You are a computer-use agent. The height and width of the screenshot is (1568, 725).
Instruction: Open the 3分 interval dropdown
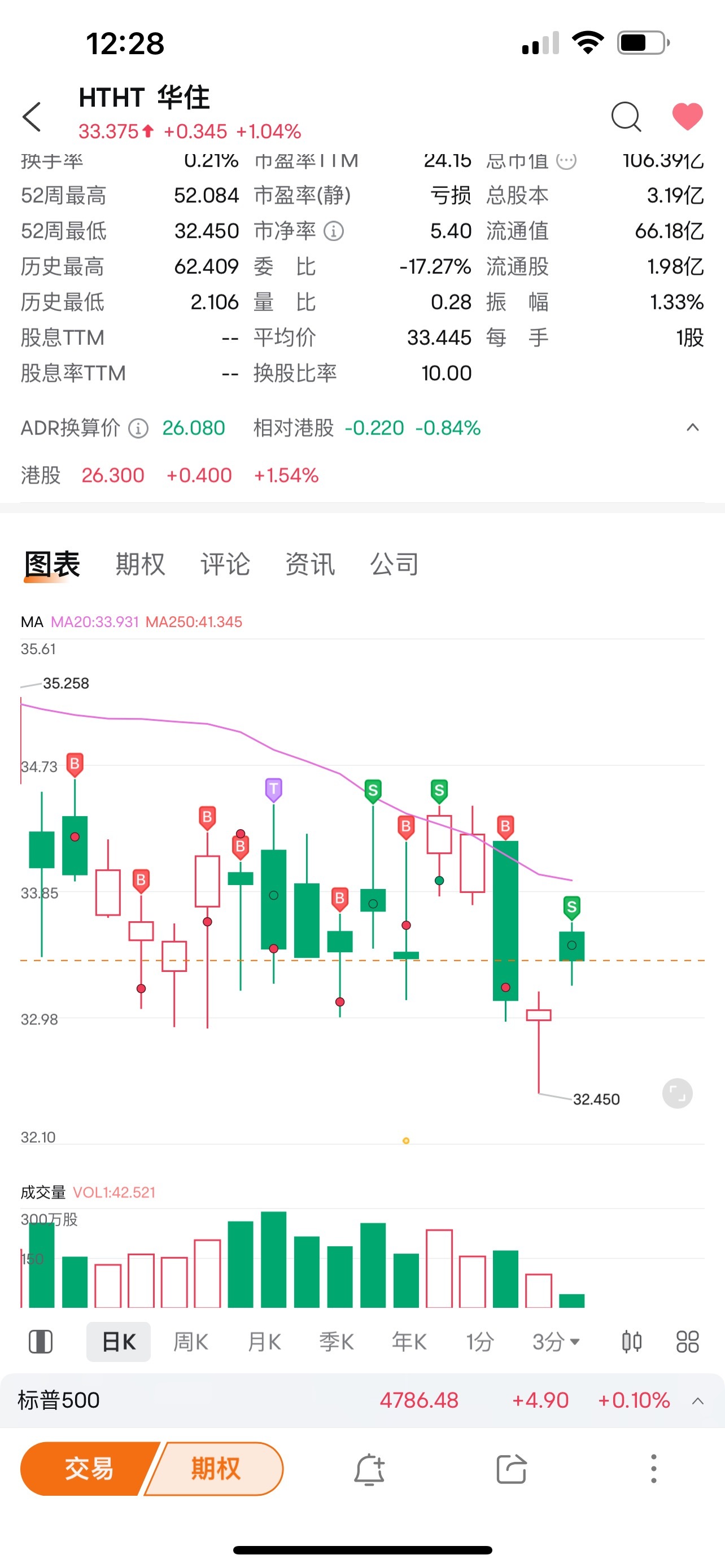(556, 1342)
